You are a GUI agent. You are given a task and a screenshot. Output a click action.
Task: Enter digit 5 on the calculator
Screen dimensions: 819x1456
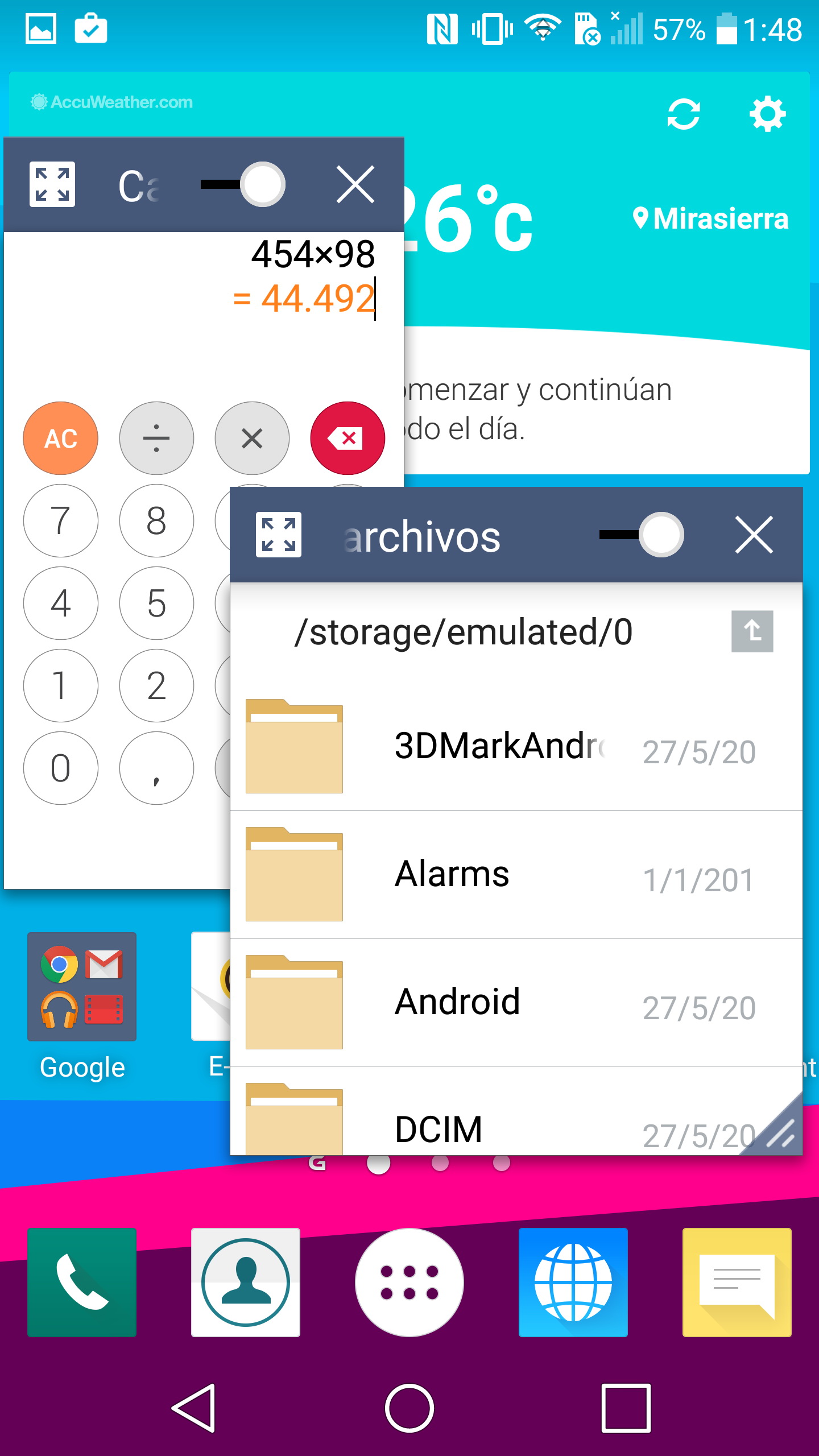pyautogui.click(x=156, y=603)
